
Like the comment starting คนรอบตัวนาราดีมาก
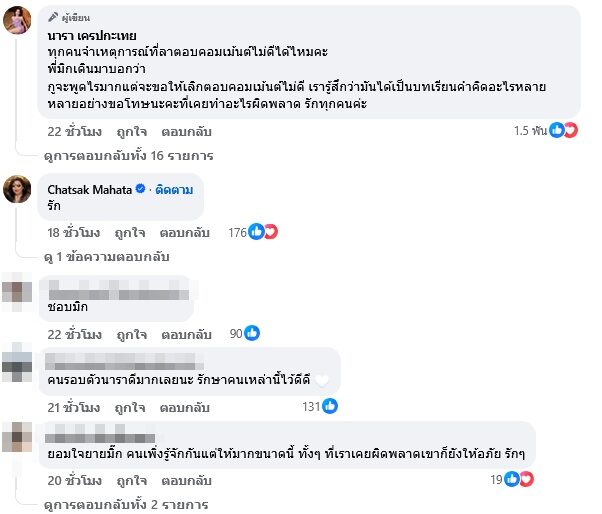pos(126,407)
